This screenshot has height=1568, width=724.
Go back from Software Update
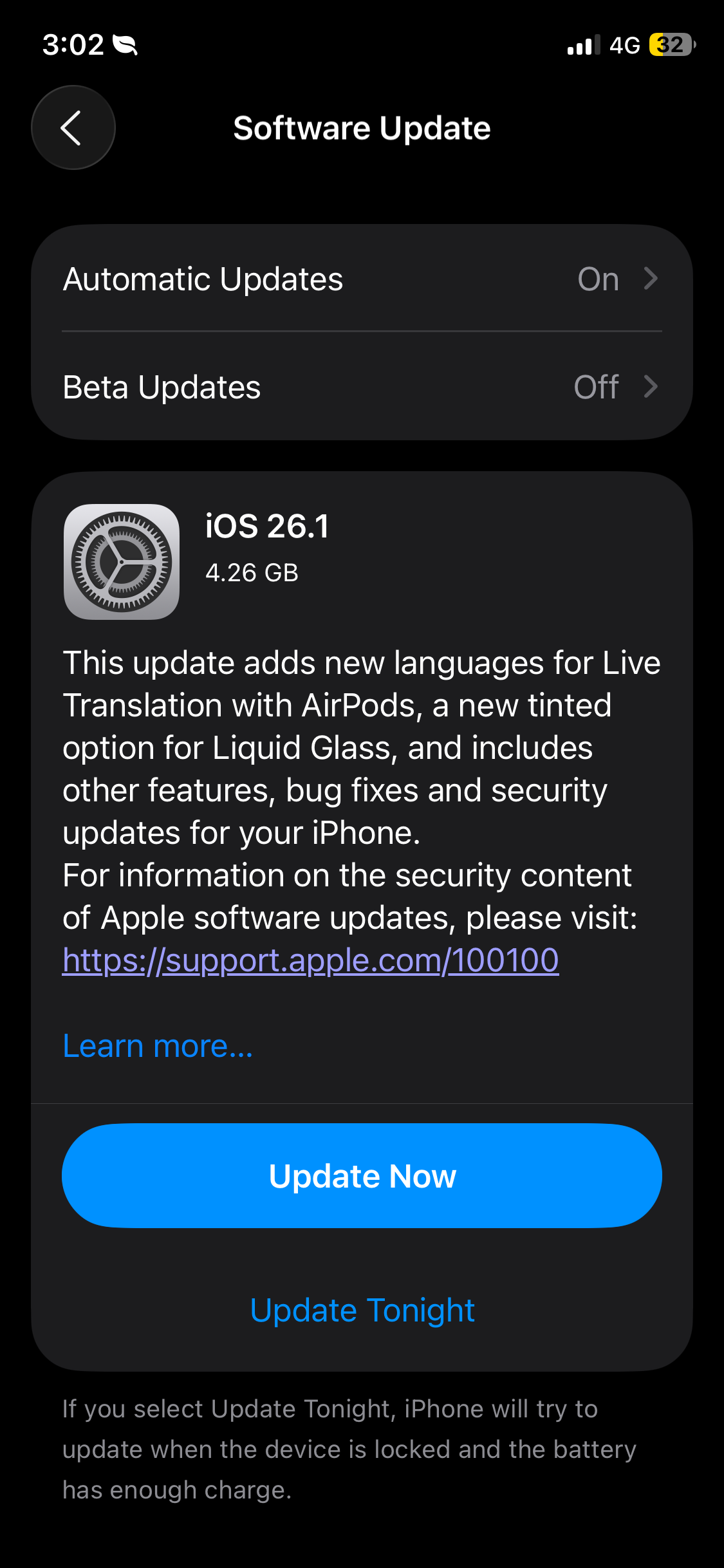73,127
